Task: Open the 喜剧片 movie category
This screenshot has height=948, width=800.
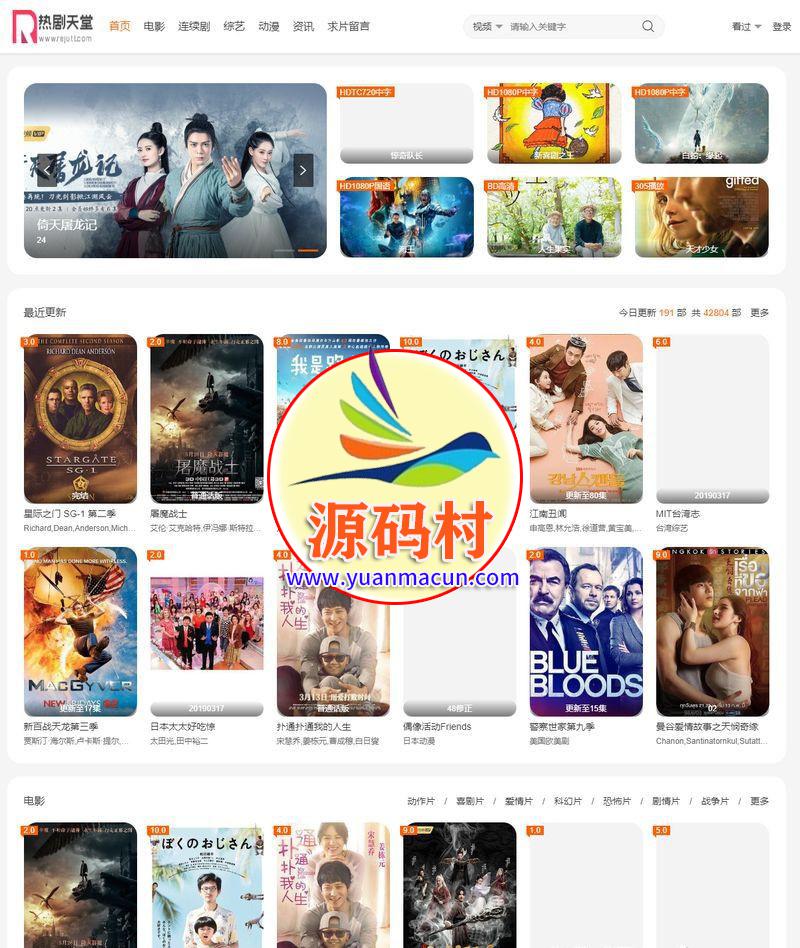Action: [x=470, y=801]
